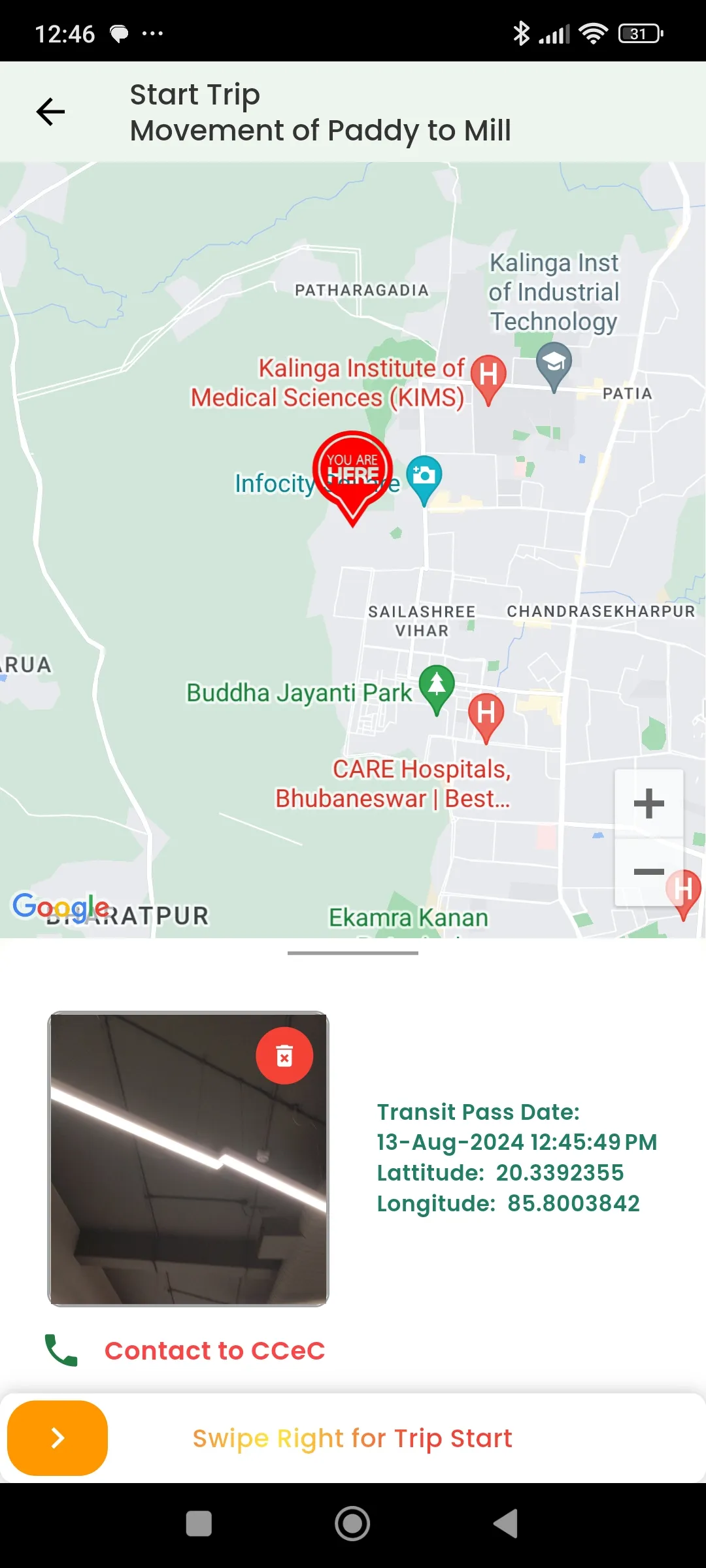Zoom in on the map
Screen dimensions: 706x1568
point(648,803)
